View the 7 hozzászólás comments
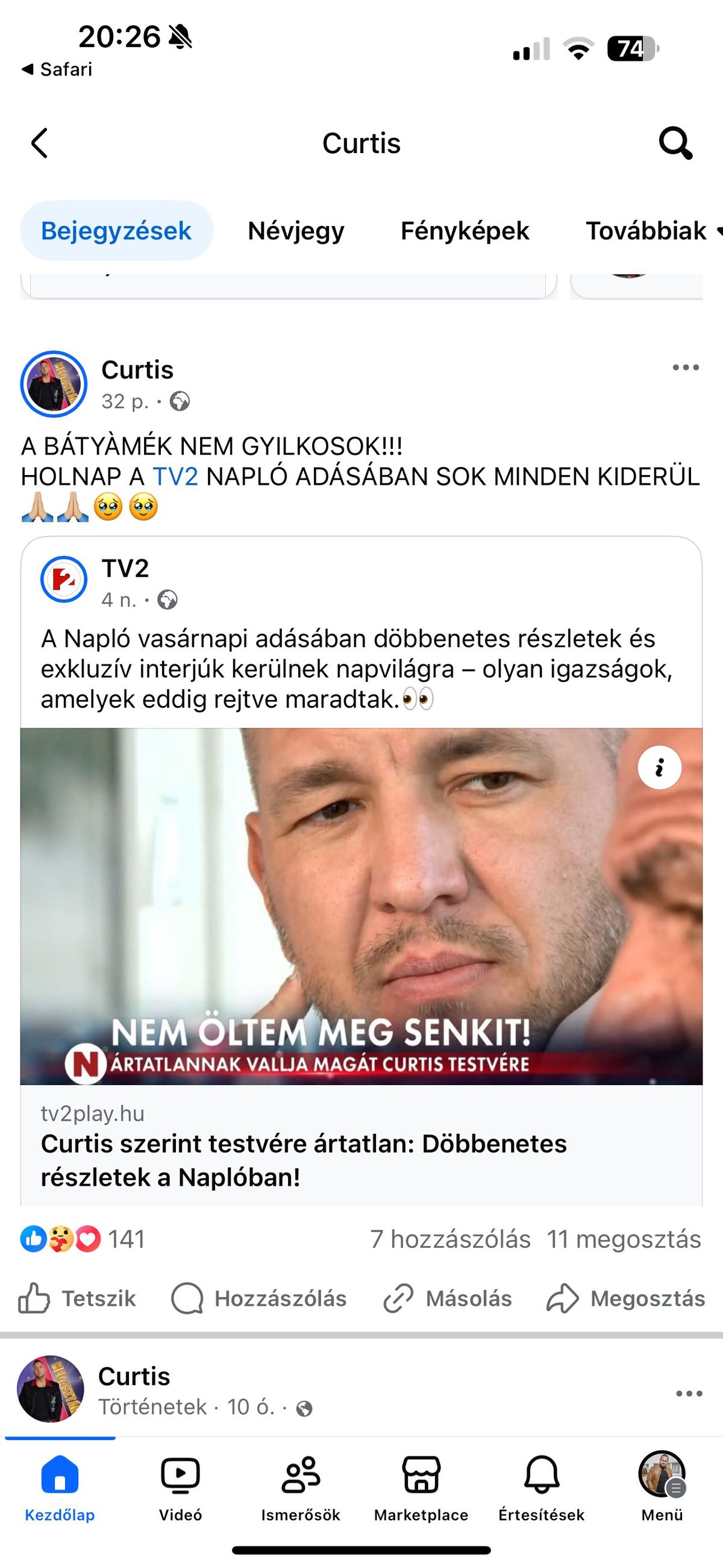This screenshot has height=1568, width=723. tap(450, 1239)
